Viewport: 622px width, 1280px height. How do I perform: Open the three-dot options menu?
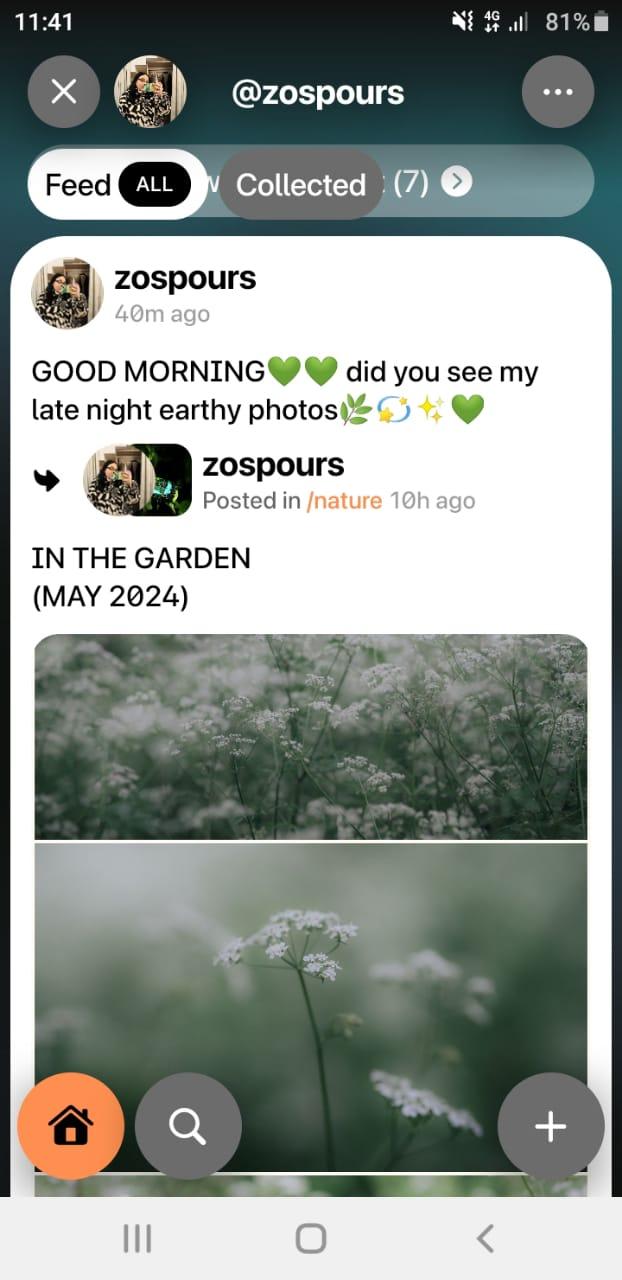(558, 92)
